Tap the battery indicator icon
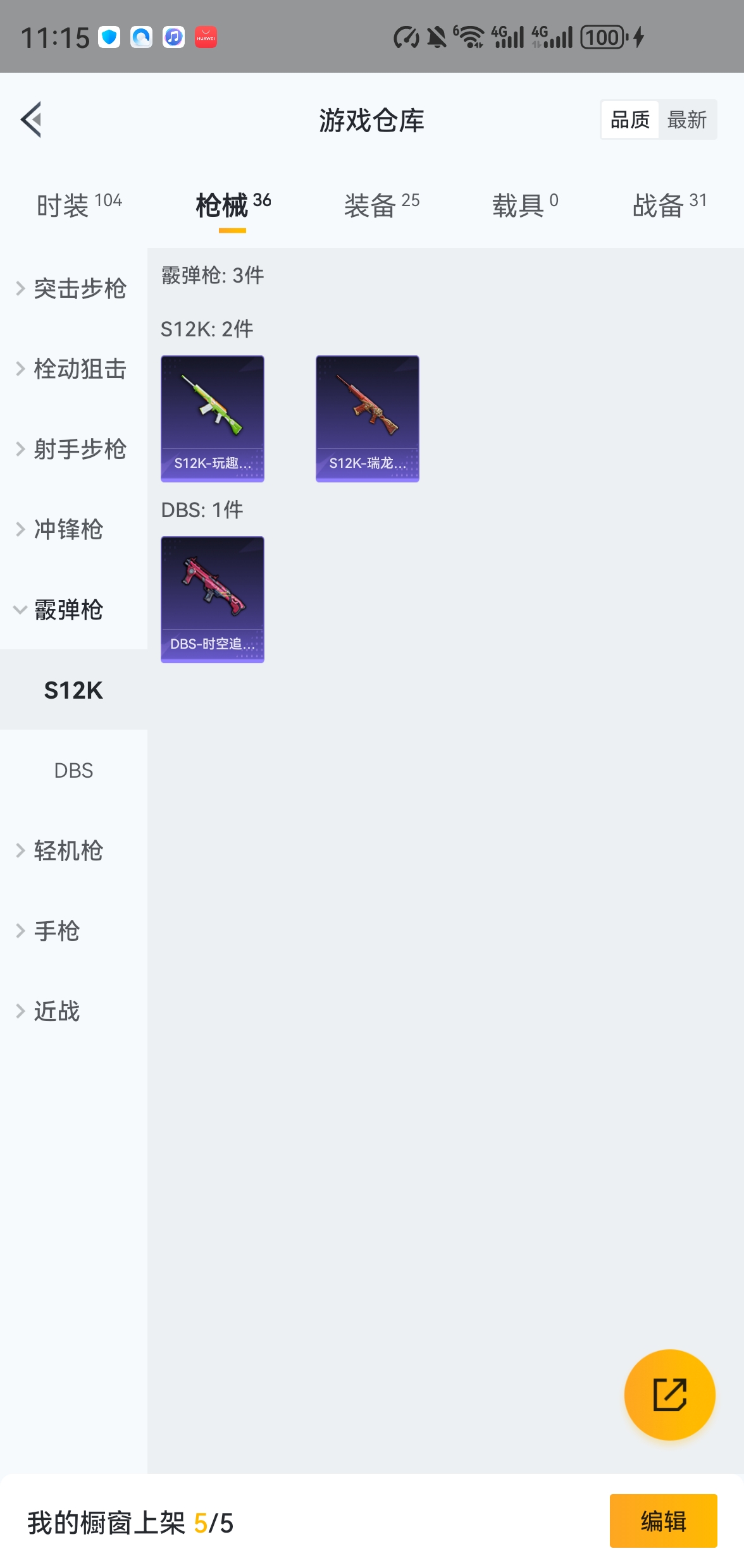Image resolution: width=744 pixels, height=1568 pixels. 601,37
